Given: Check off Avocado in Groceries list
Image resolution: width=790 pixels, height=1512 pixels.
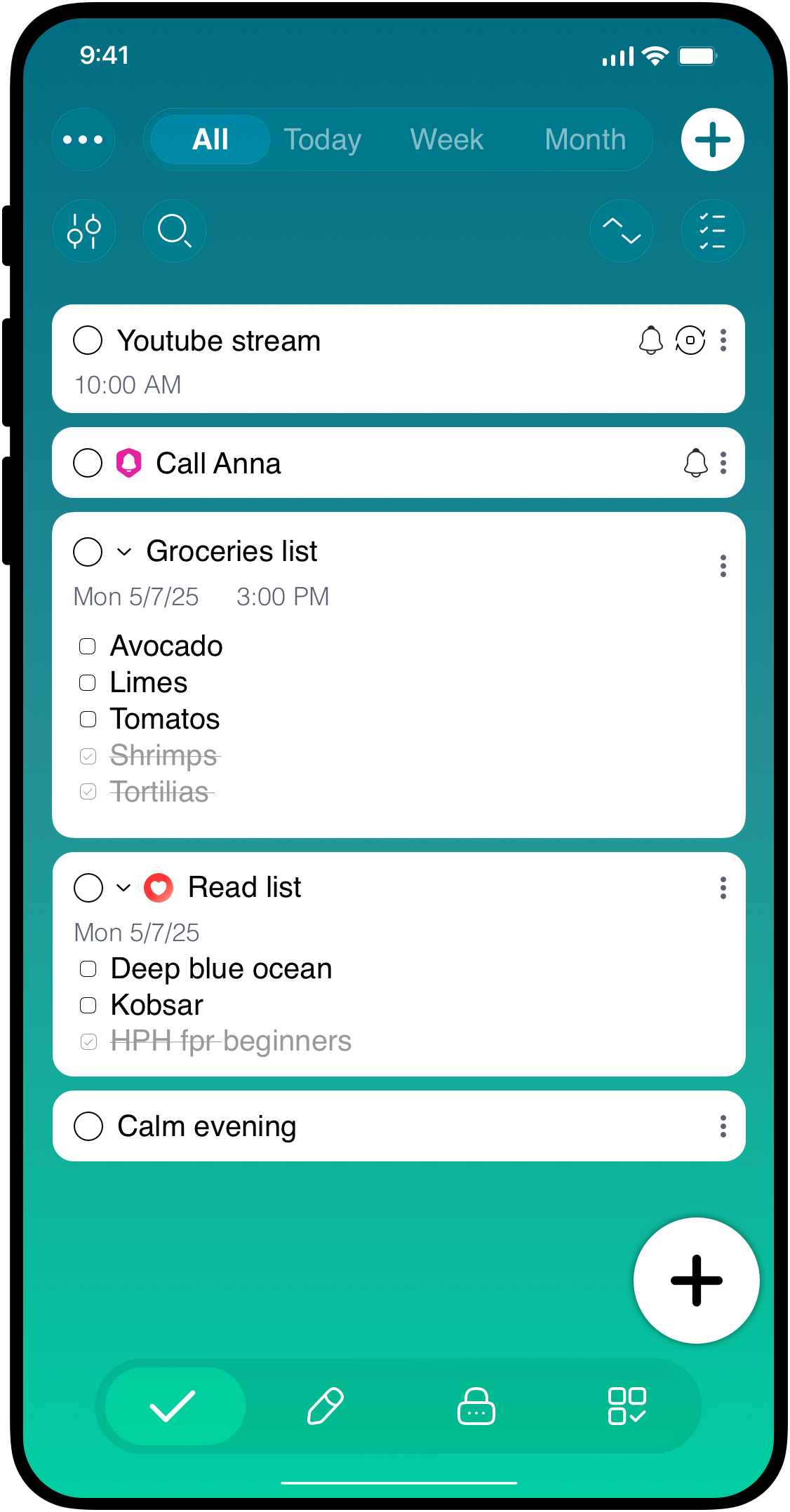Looking at the screenshot, I should pyautogui.click(x=88, y=646).
